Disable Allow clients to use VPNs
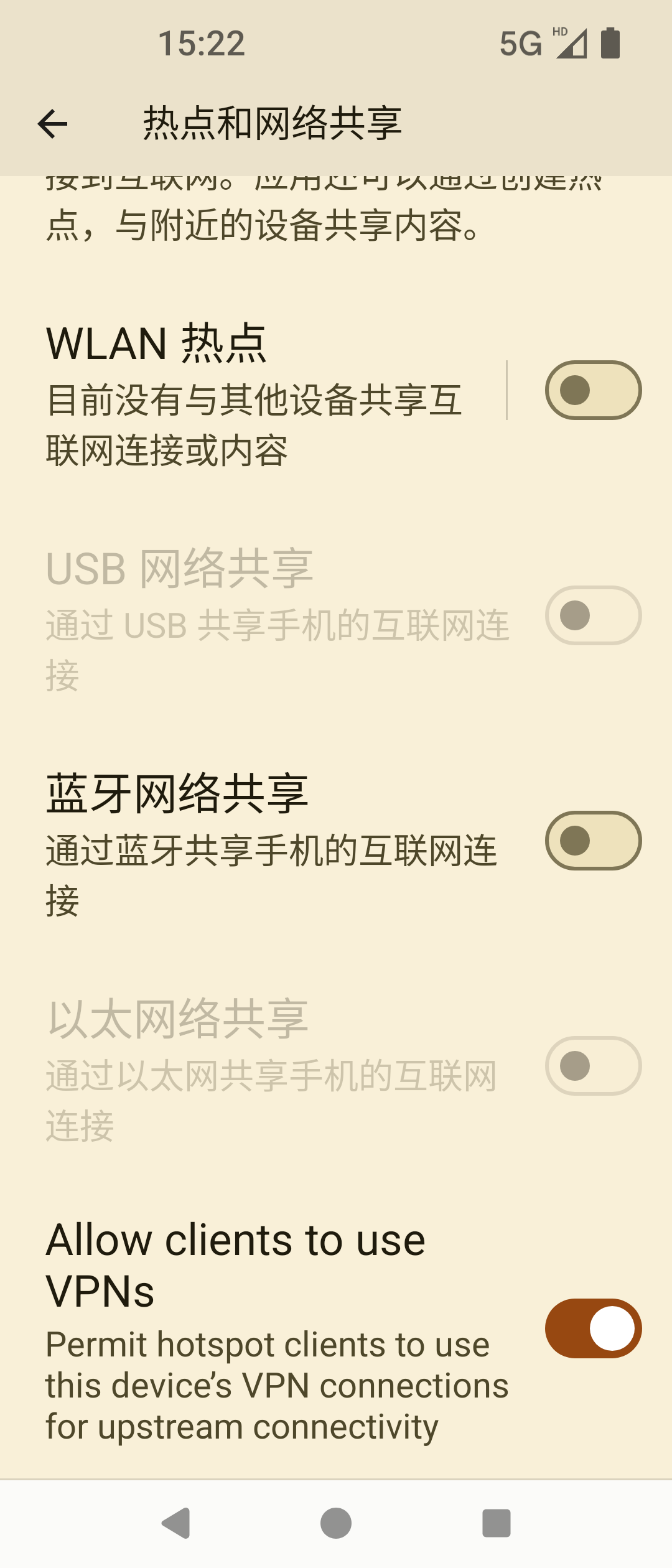 [593, 1328]
